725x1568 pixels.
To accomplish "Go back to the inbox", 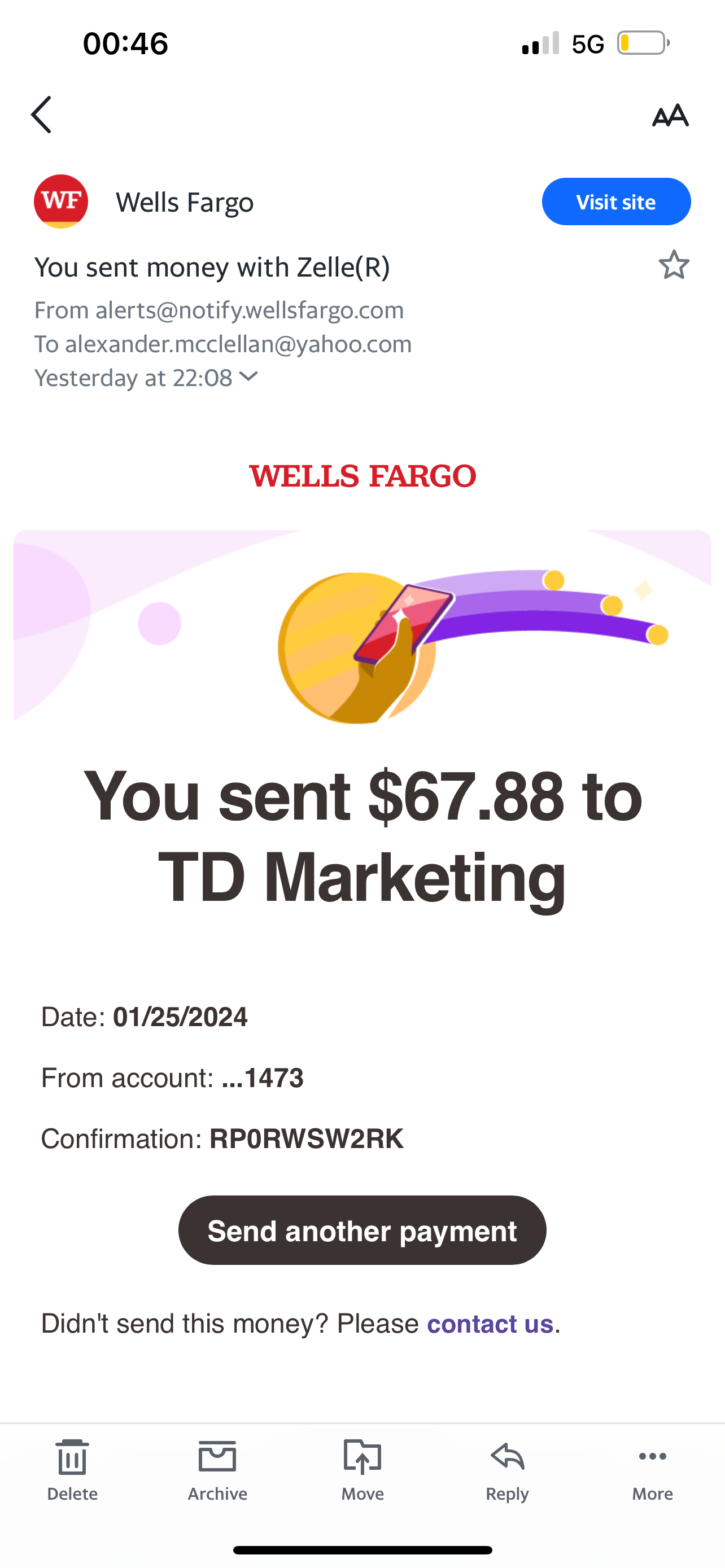I will coord(41,115).
